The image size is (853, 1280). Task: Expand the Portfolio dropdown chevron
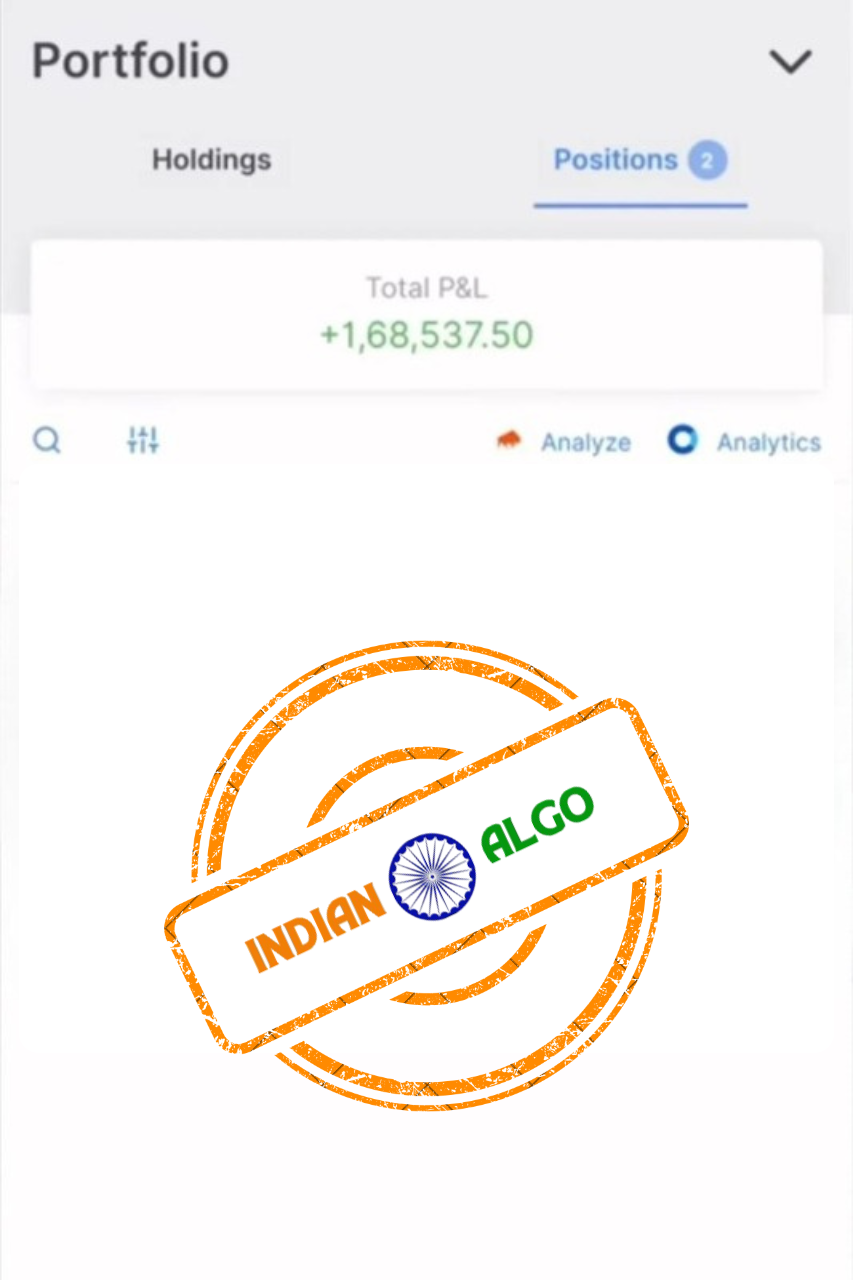tap(789, 63)
